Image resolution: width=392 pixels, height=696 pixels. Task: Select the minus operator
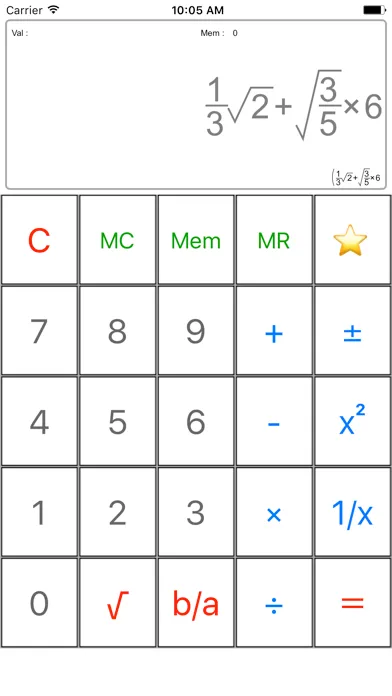pos(274,421)
